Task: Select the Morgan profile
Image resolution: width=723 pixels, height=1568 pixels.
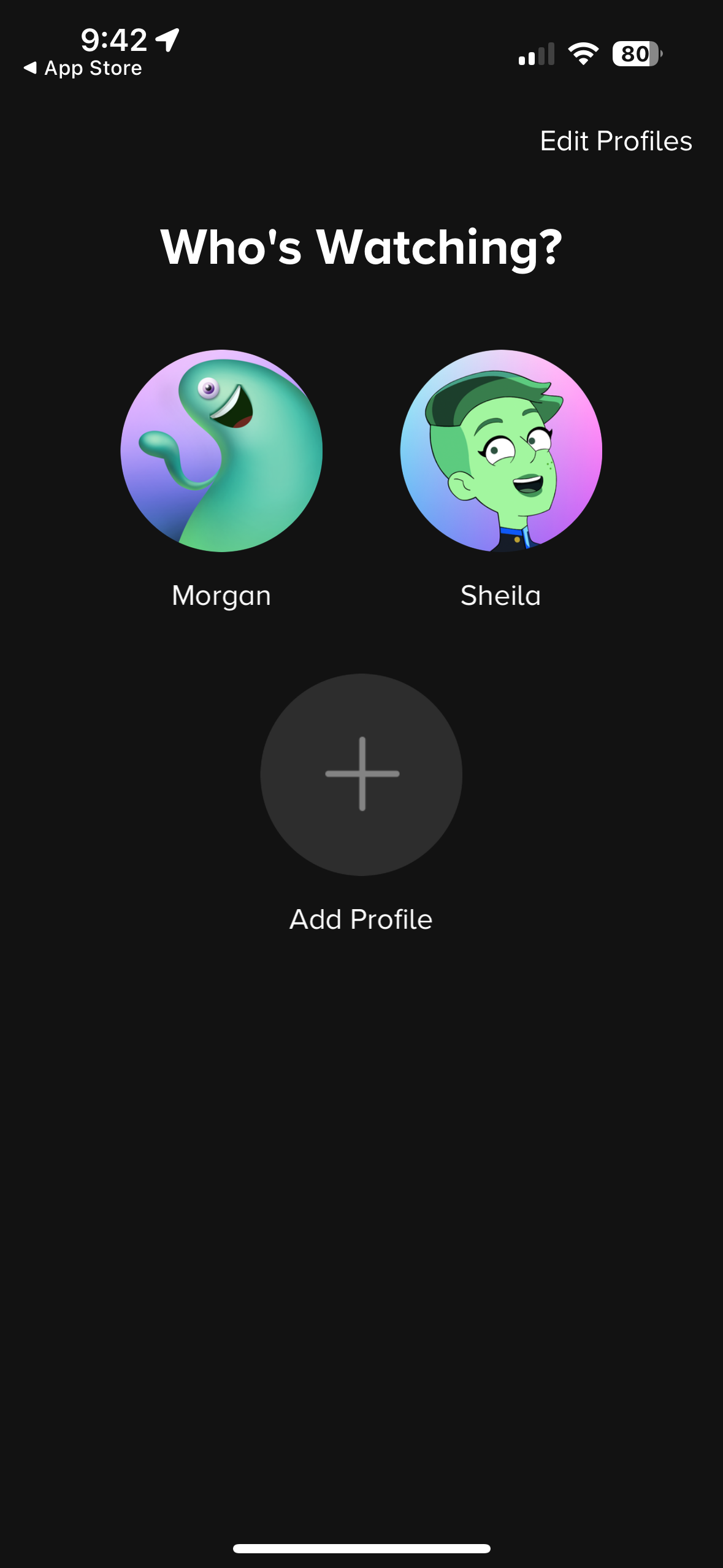Action: 221,451
